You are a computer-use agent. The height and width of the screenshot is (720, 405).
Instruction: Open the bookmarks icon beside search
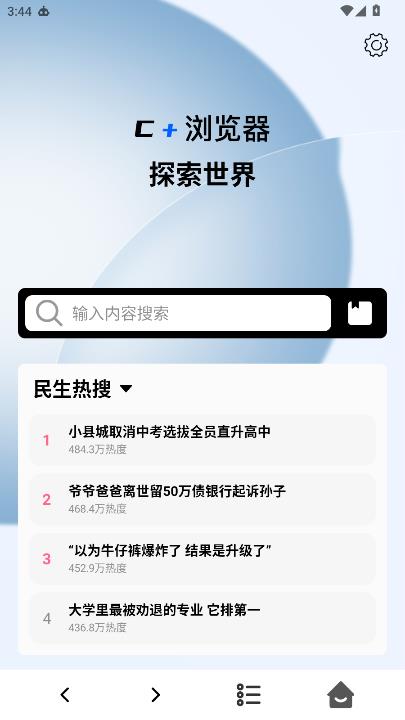point(360,313)
